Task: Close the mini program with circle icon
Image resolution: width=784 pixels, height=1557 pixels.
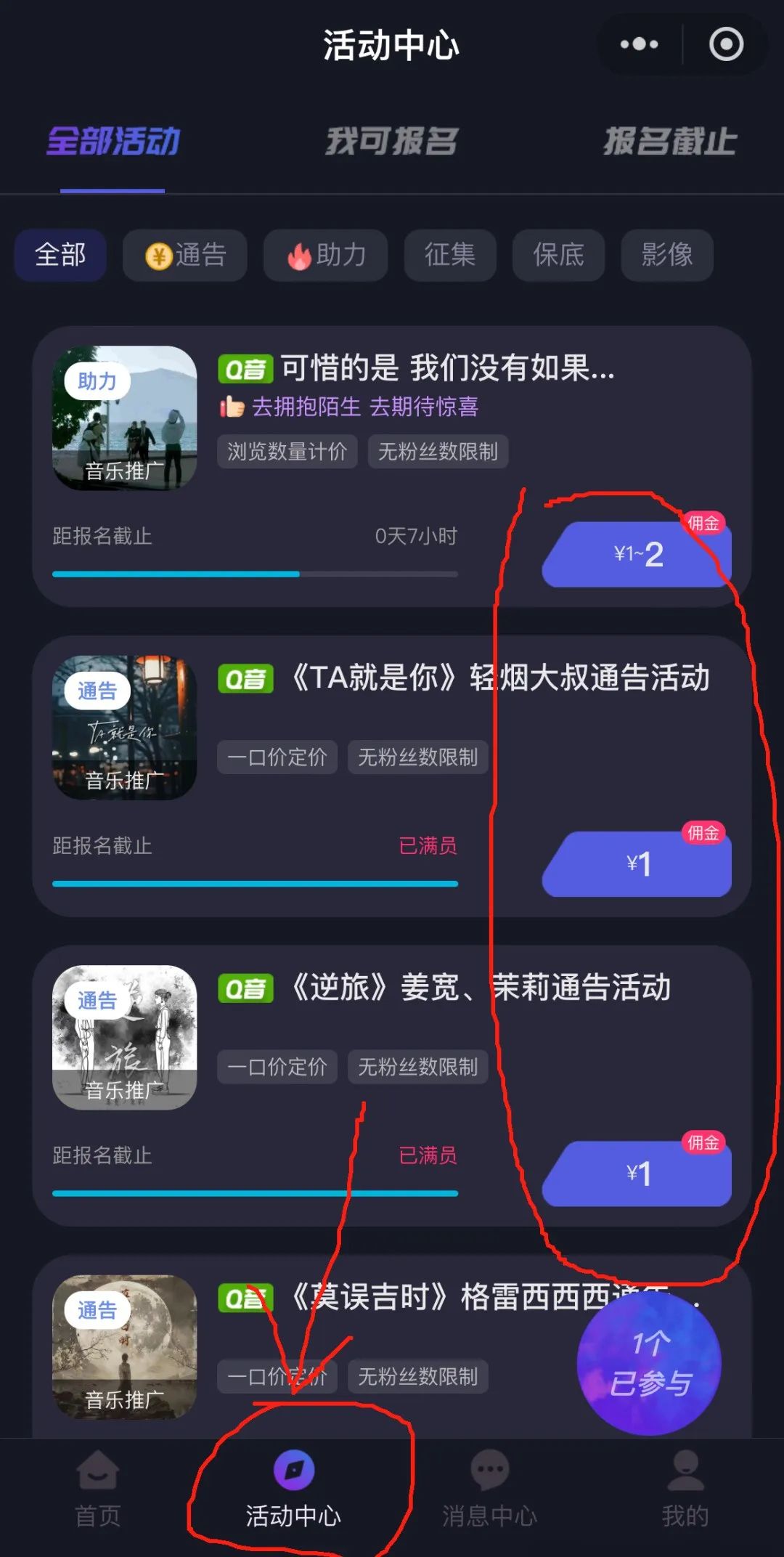Action: pos(726,44)
